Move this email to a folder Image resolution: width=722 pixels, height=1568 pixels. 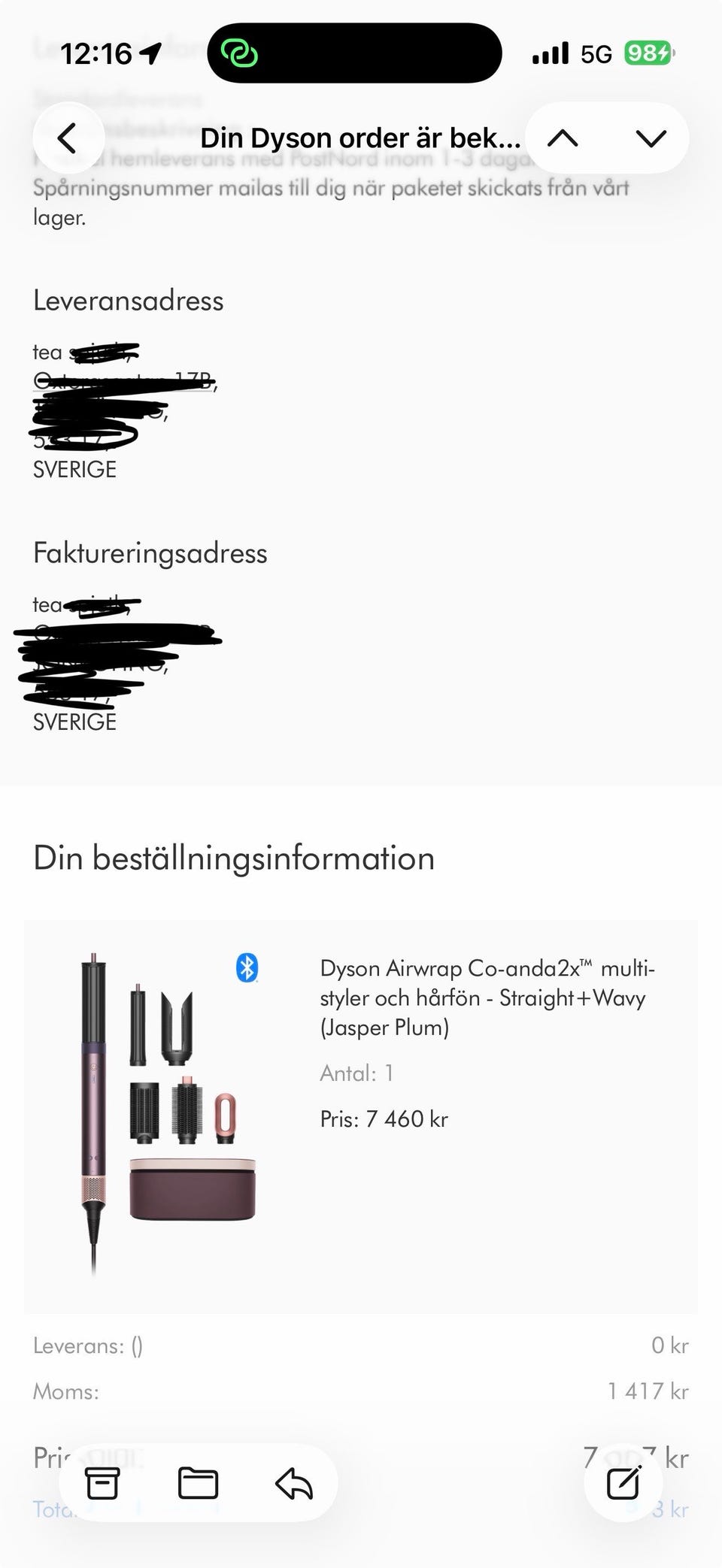pos(198,1483)
